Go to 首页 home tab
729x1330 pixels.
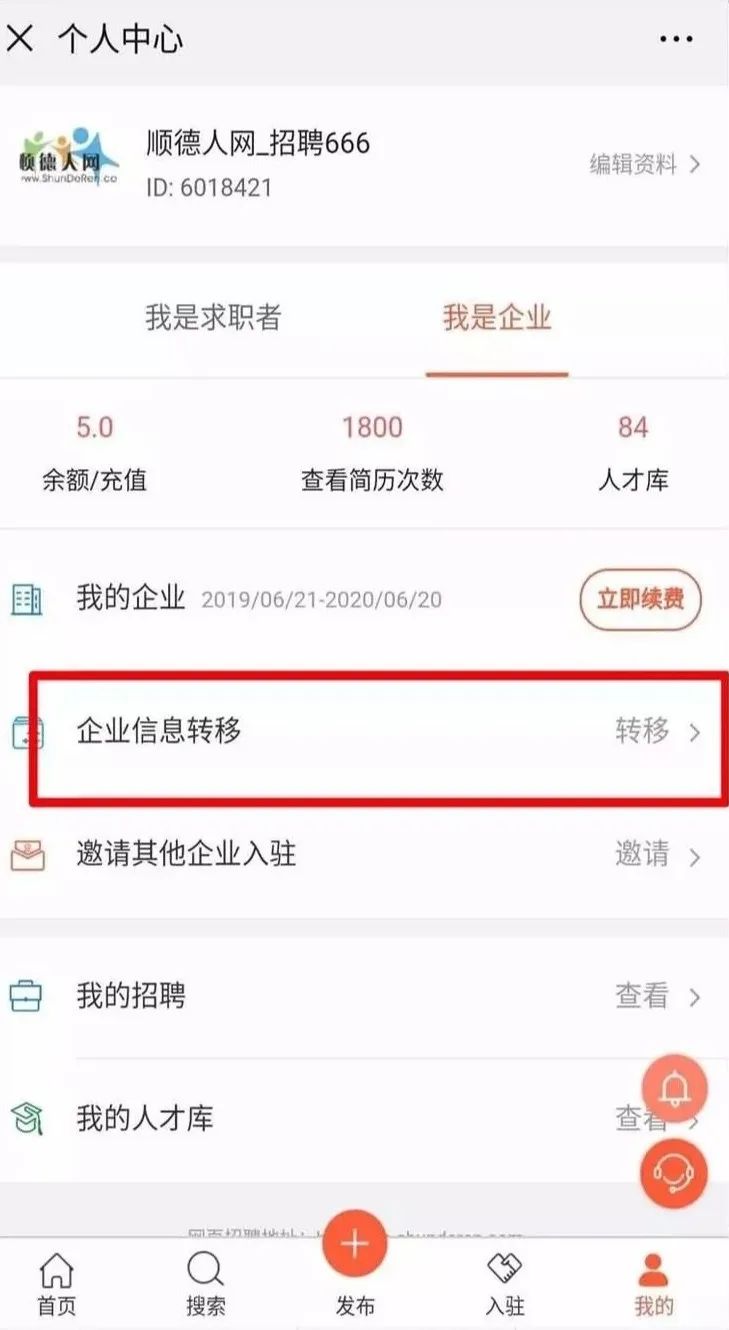coord(57,1284)
